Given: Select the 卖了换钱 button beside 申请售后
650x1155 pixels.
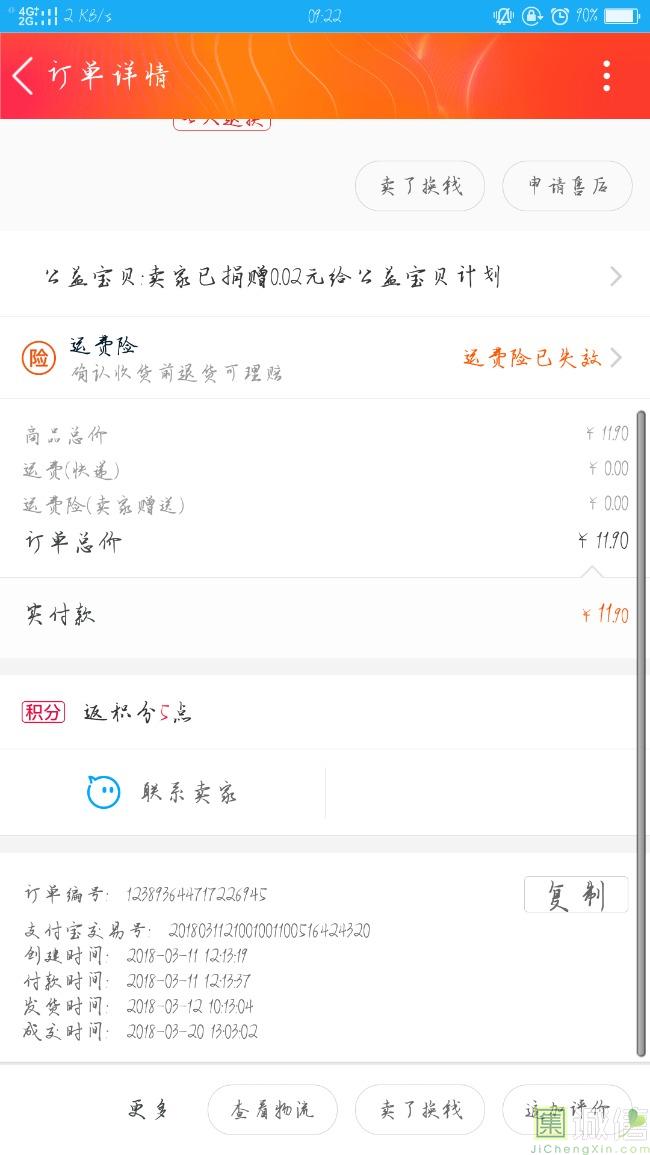Looking at the screenshot, I should click(420, 186).
